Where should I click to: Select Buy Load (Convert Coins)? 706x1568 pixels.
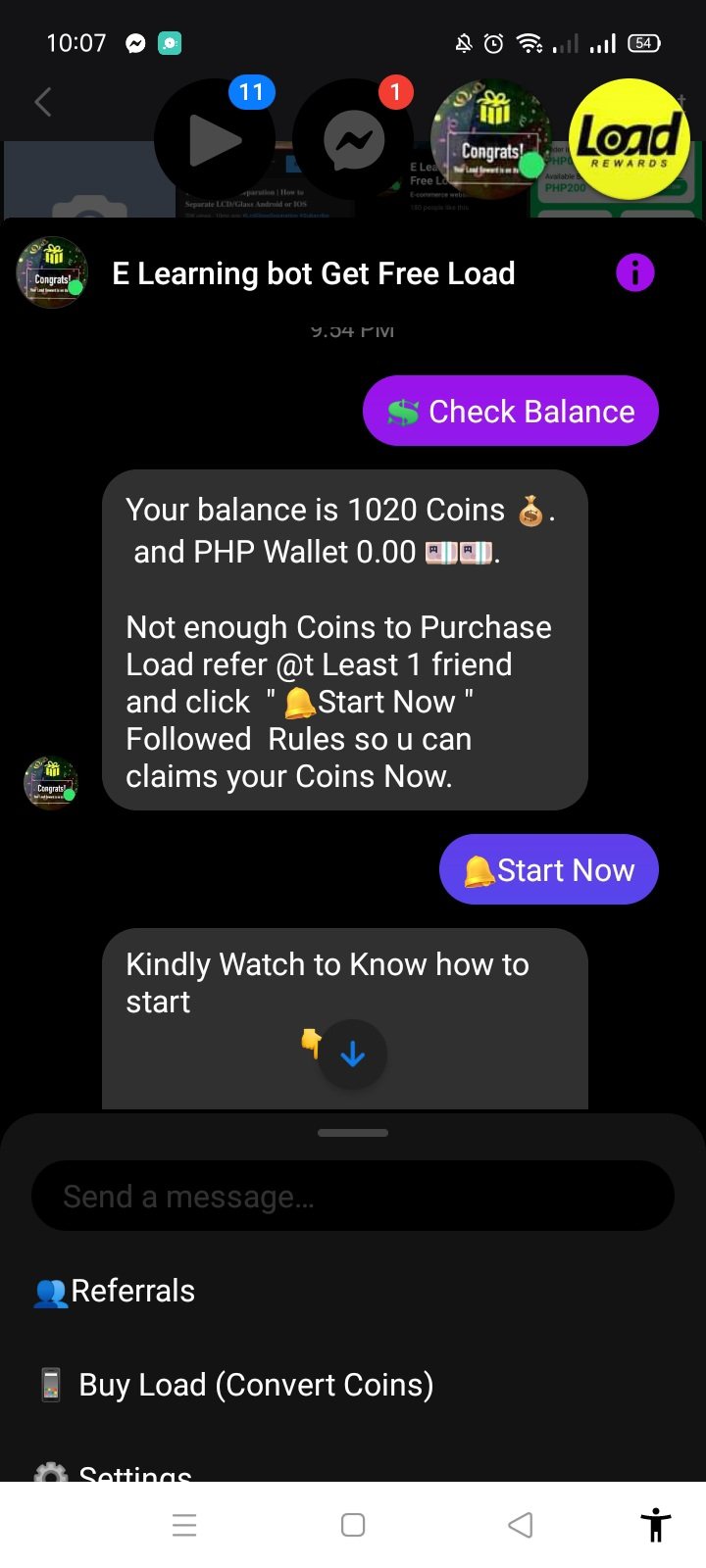tap(255, 1385)
